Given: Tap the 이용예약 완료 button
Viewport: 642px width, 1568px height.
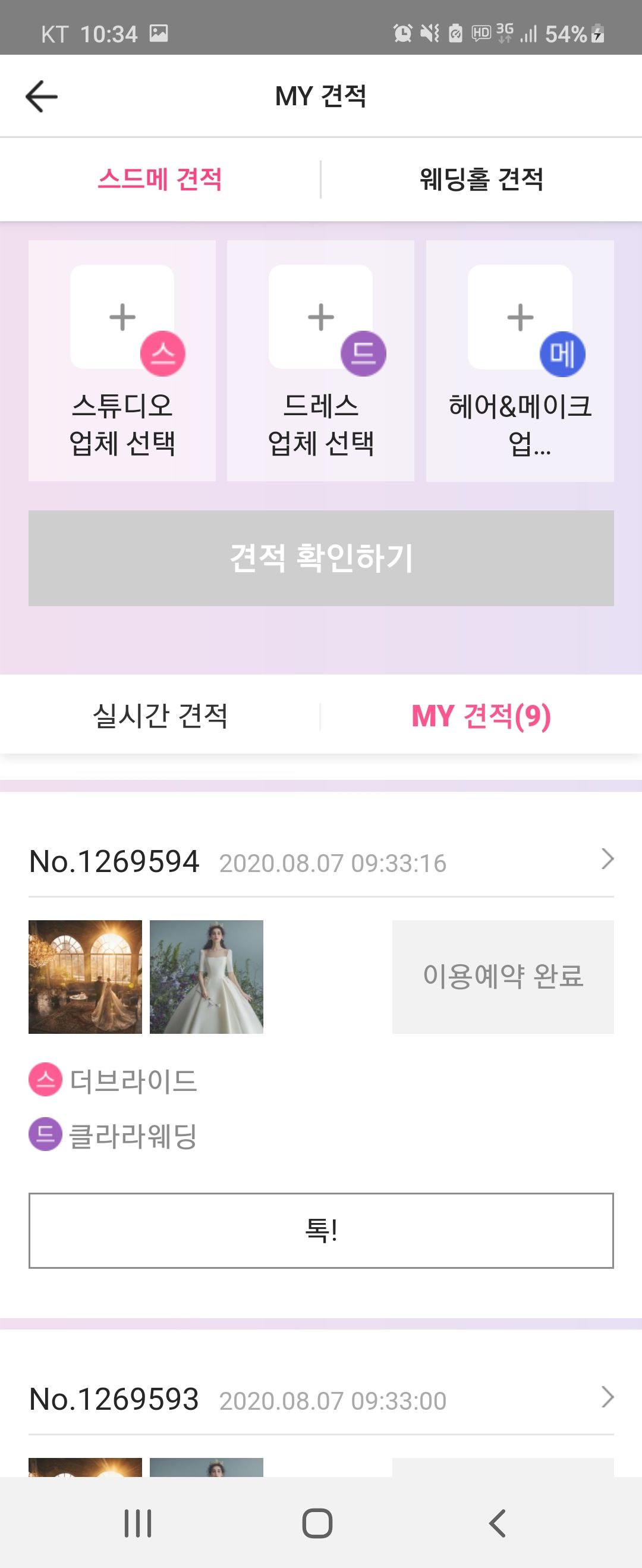Looking at the screenshot, I should point(503,976).
